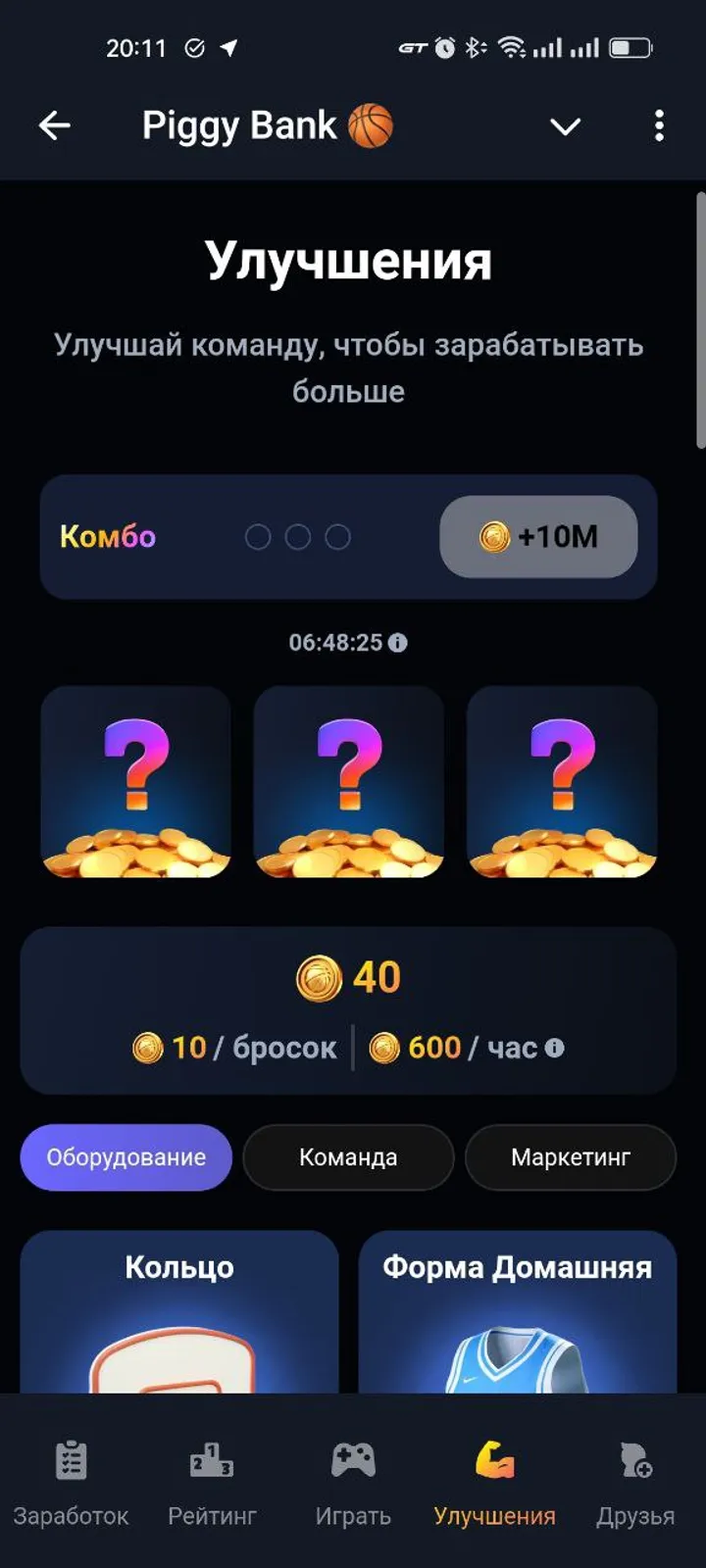This screenshot has height=1568, width=706.
Task: Collapse the mini app with the chevron
Action: point(565,126)
